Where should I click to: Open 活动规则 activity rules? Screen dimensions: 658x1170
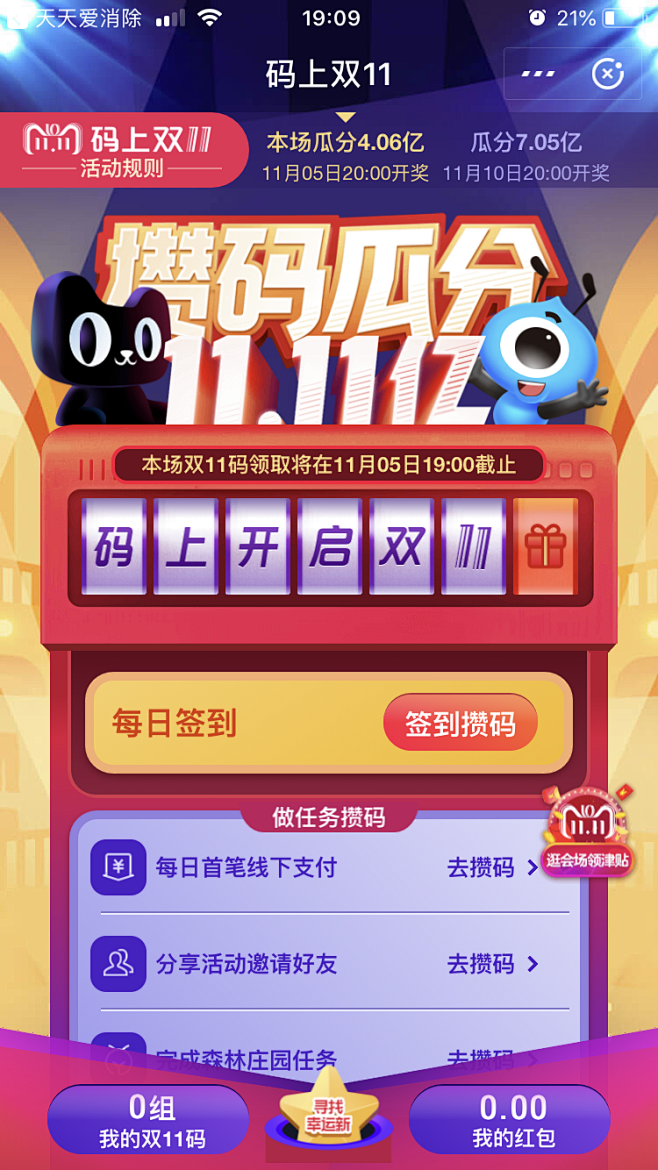[x=122, y=151]
